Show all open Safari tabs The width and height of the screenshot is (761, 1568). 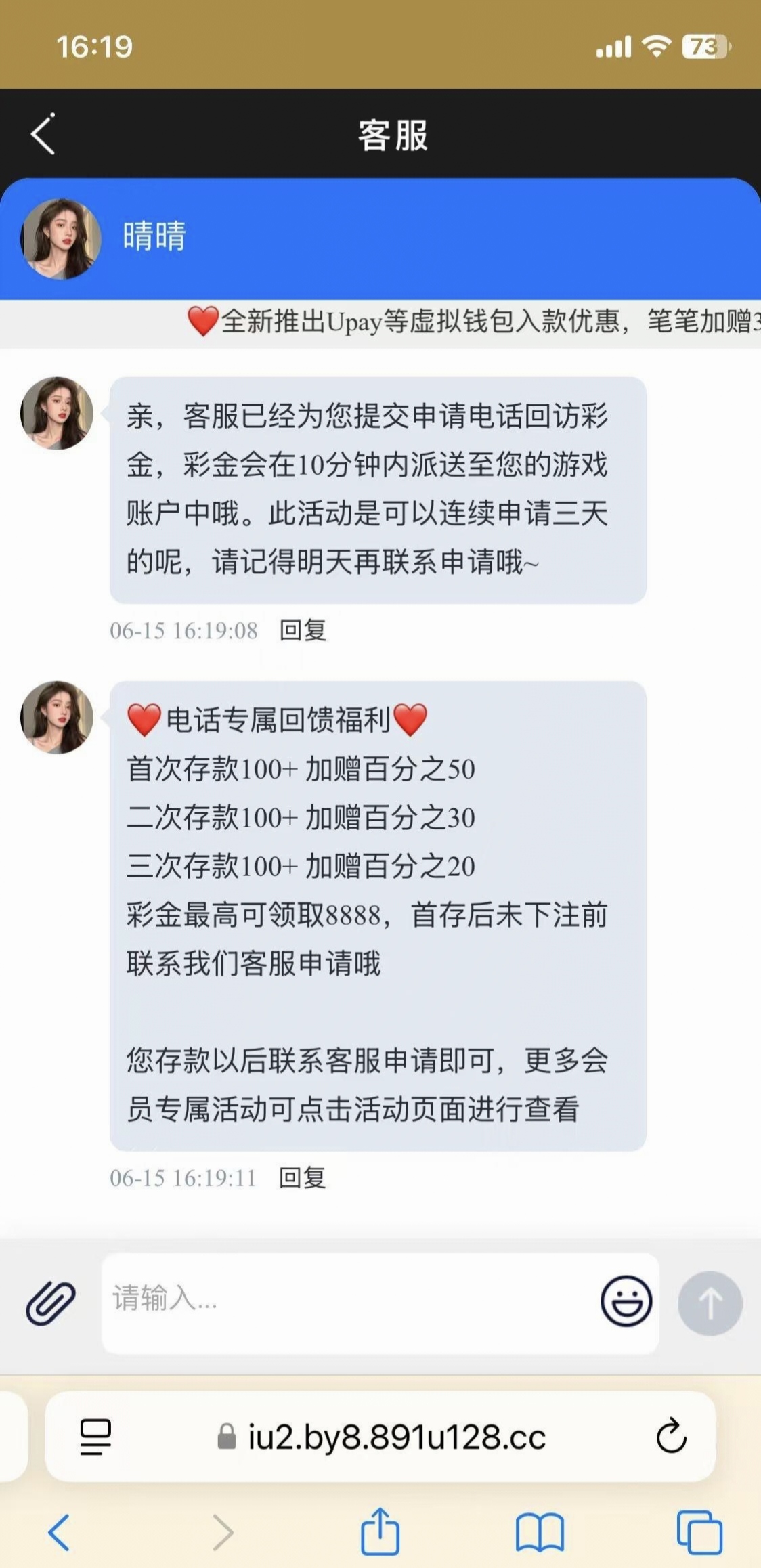(699, 1531)
